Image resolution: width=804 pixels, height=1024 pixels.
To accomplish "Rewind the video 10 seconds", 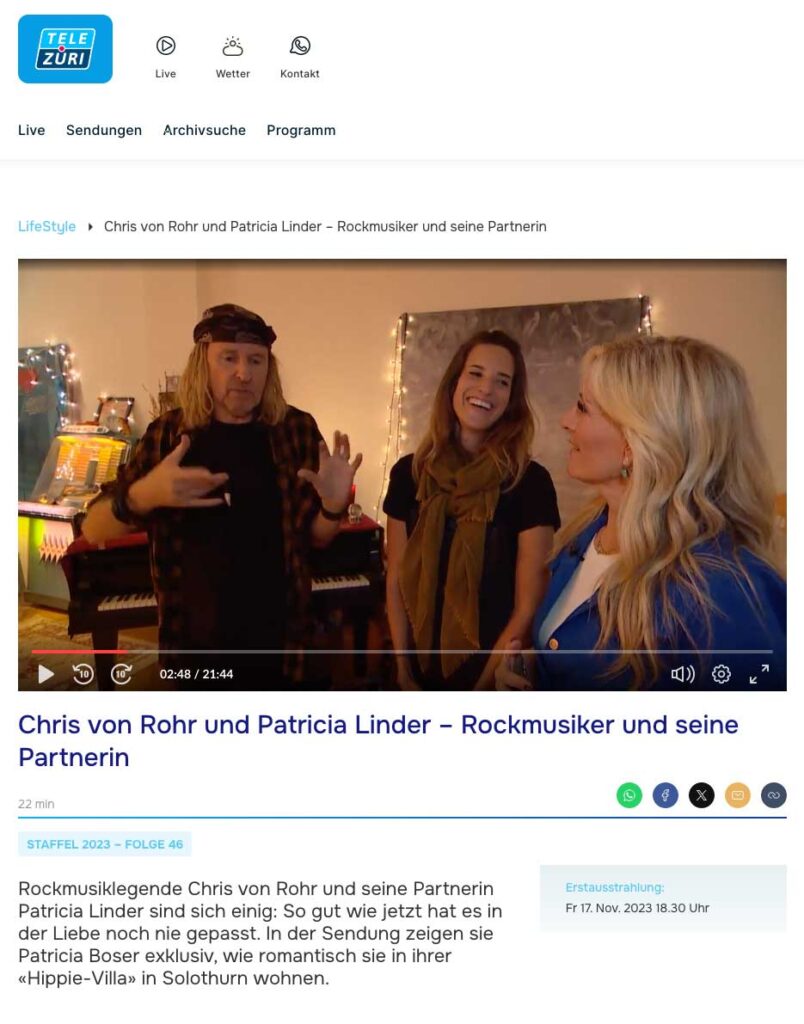I will click(84, 674).
